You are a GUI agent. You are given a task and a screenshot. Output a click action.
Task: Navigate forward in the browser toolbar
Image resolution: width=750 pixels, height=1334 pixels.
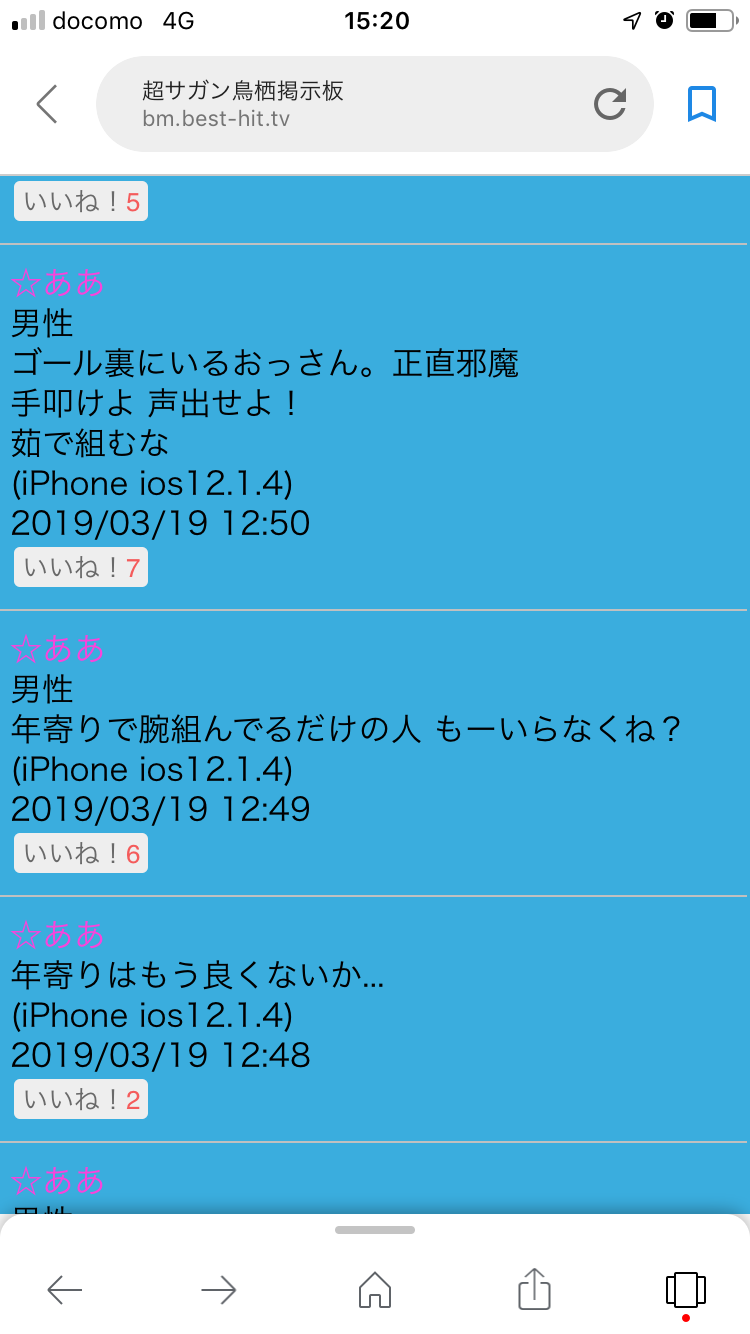[218, 1290]
